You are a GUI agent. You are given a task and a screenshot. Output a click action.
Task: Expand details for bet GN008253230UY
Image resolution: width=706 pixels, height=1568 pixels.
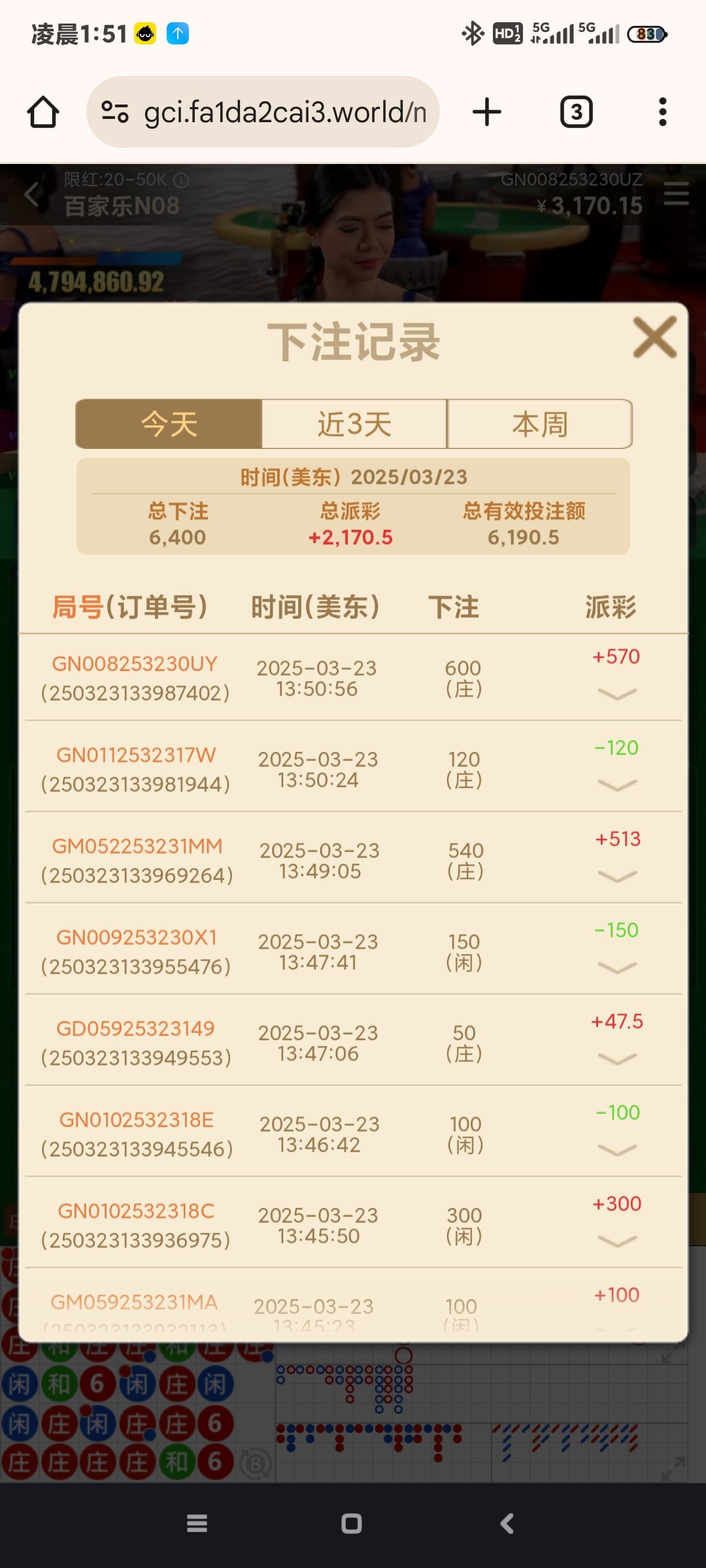point(617,694)
